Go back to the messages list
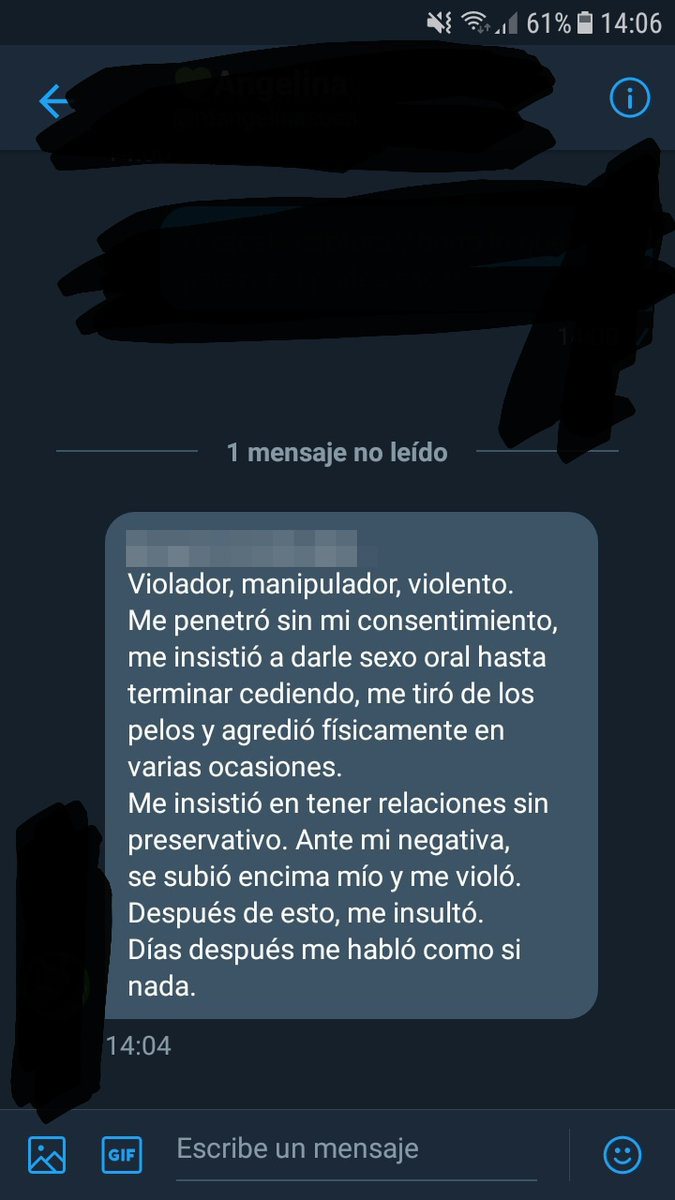Image resolution: width=675 pixels, height=1200 pixels. click(53, 101)
